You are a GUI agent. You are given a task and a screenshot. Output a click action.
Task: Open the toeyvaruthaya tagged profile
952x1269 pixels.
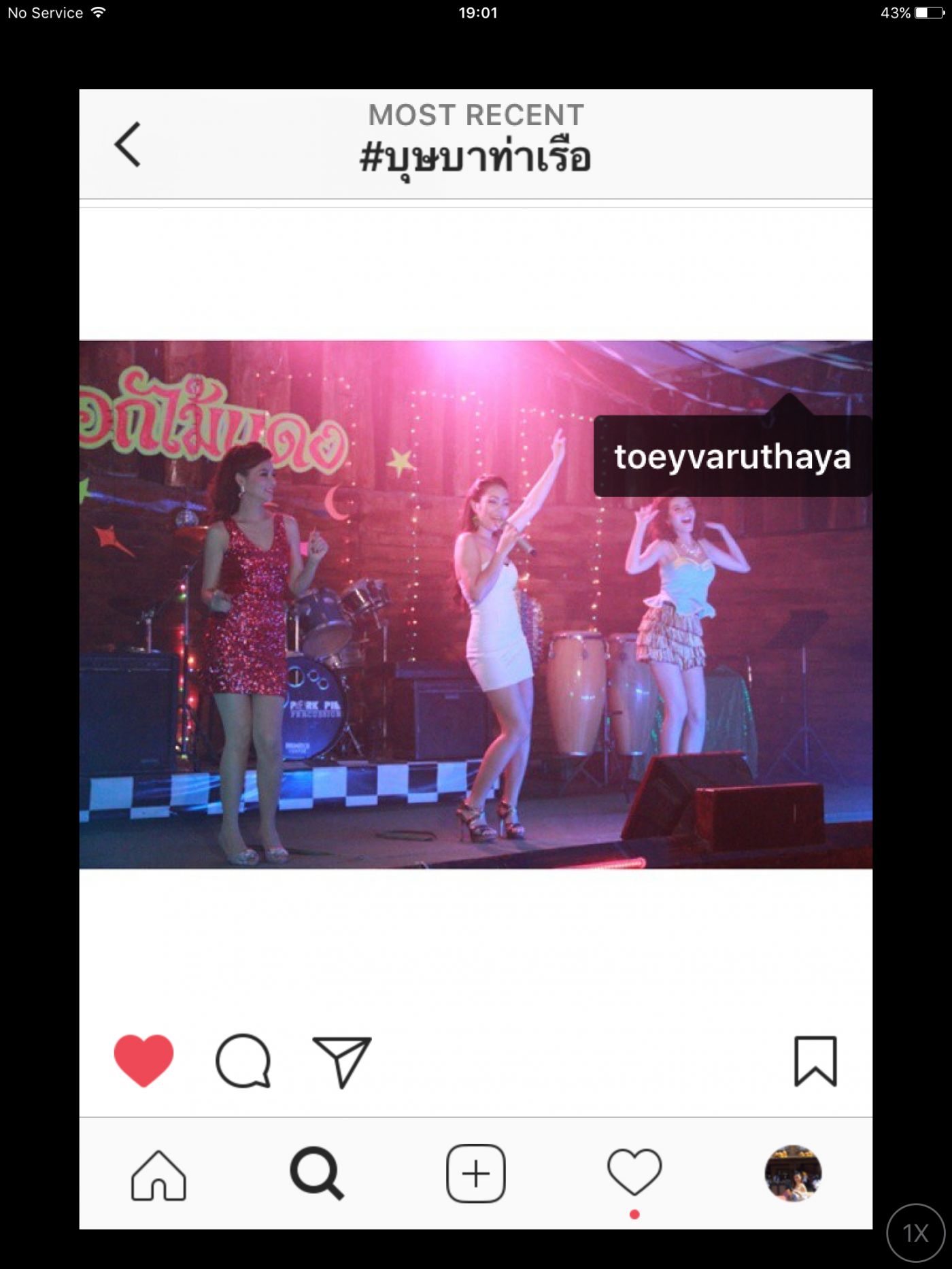732,456
